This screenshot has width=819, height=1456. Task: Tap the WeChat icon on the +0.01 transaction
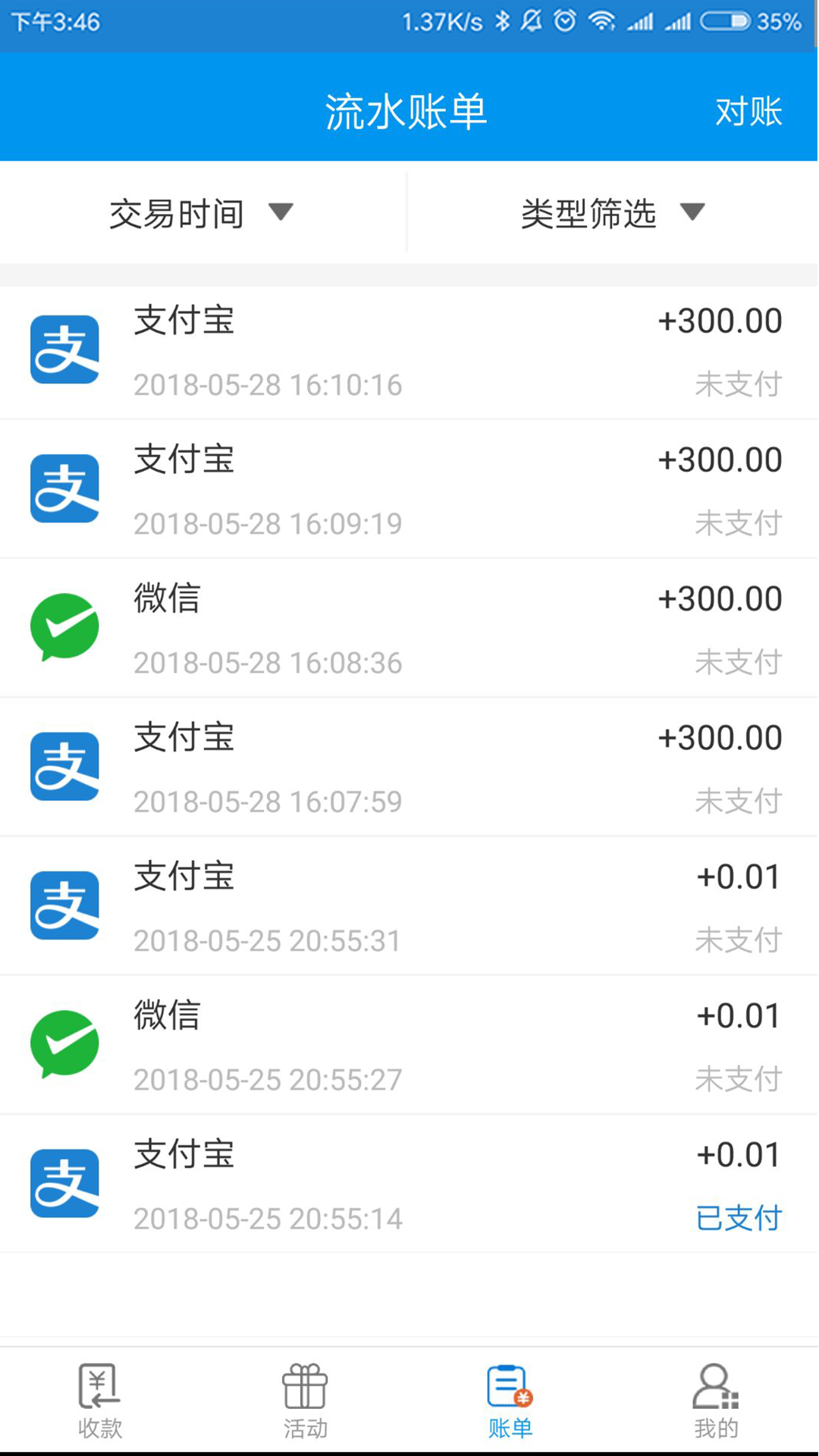pos(64,1043)
